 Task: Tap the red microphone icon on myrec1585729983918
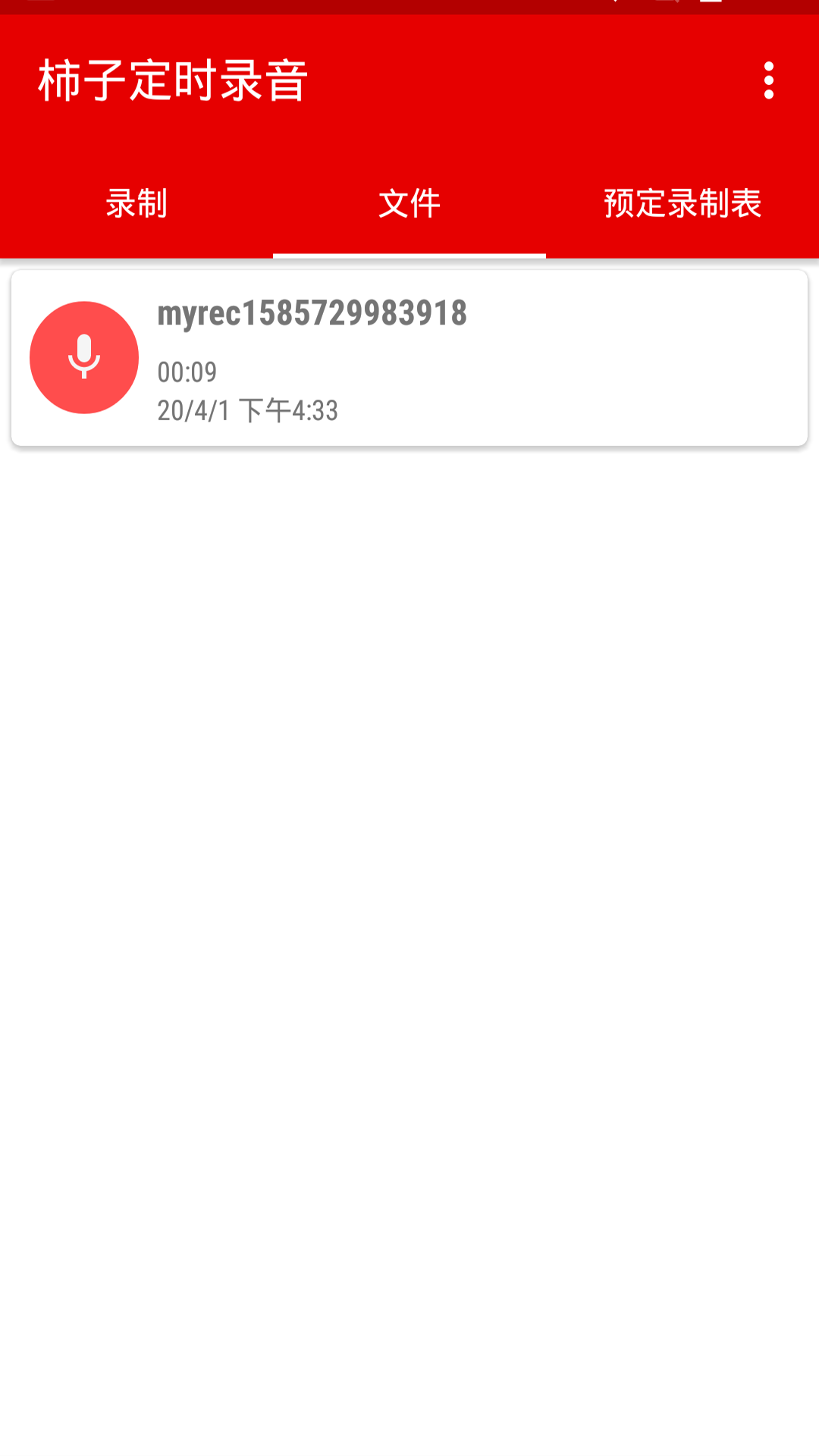pos(84,357)
